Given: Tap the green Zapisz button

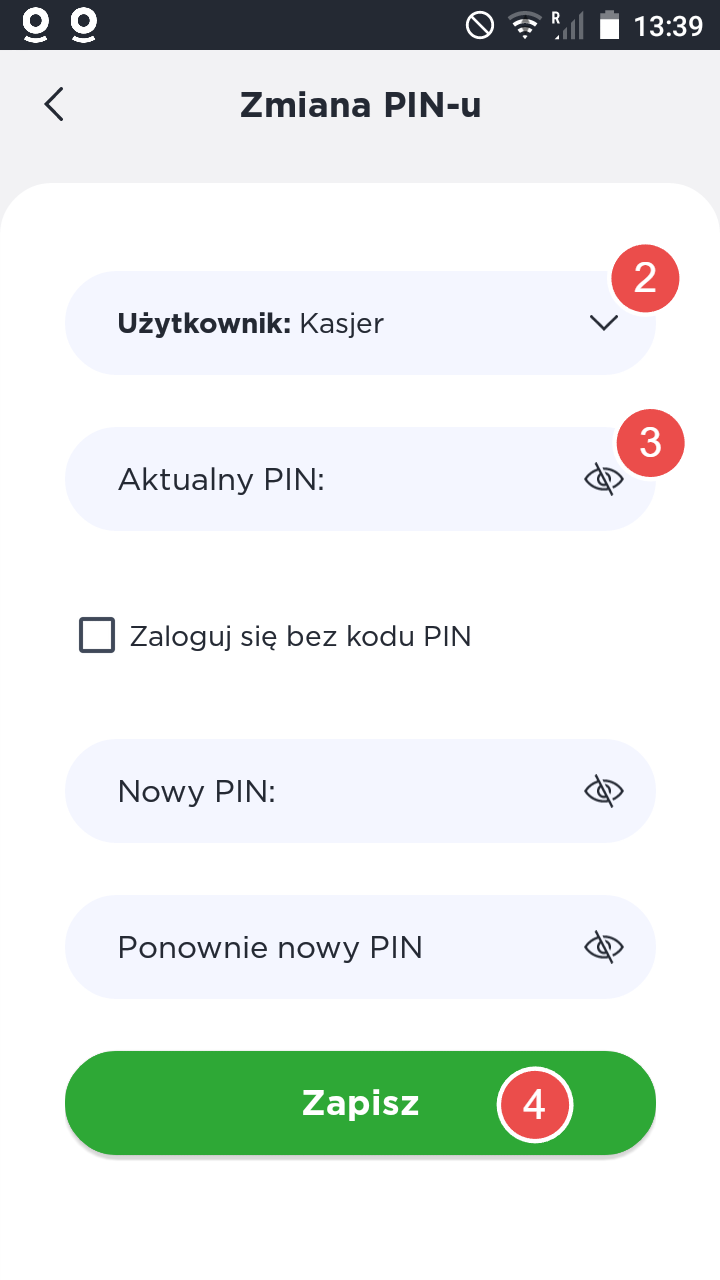Looking at the screenshot, I should click(x=360, y=1103).
